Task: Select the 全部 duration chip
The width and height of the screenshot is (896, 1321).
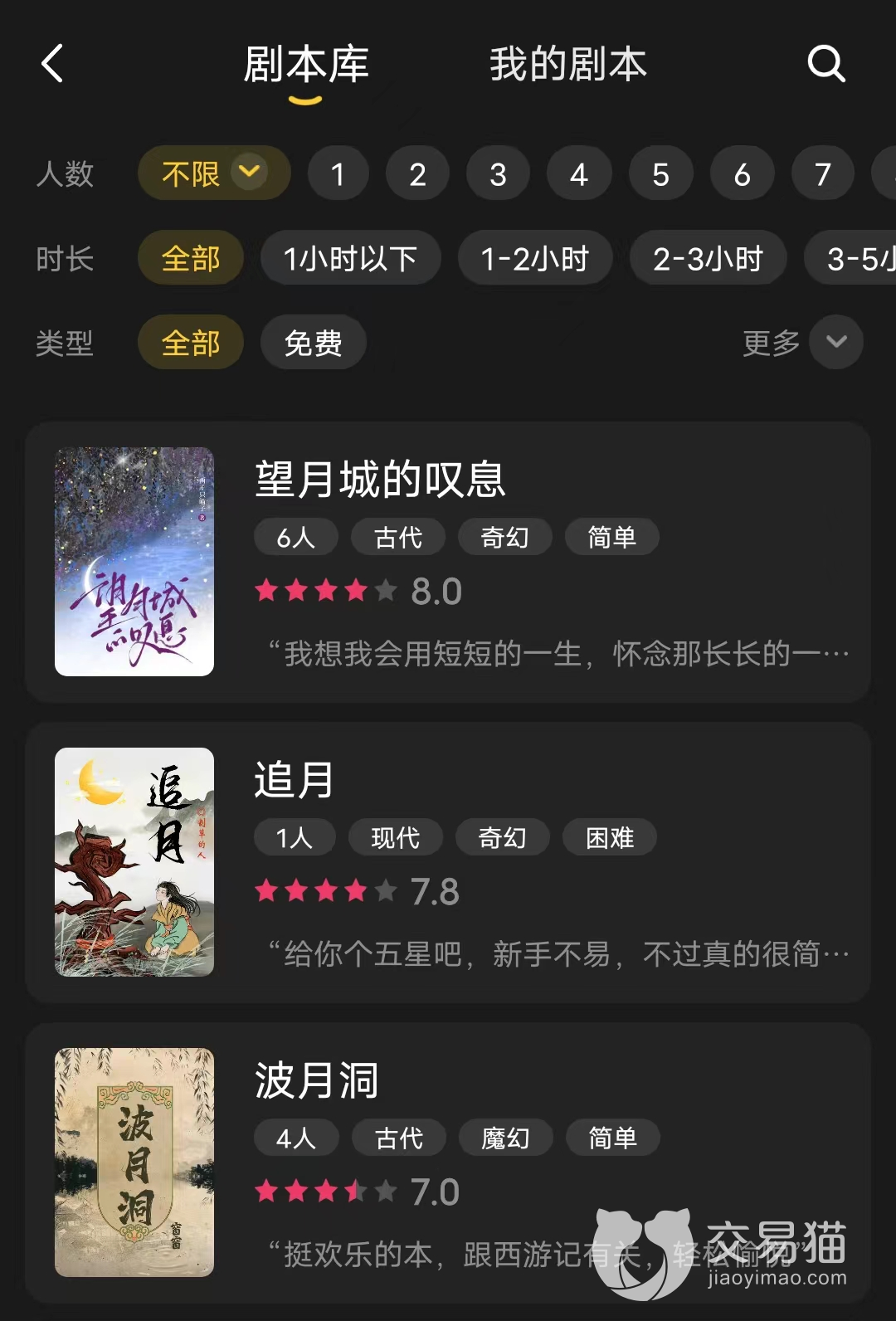Action: (x=190, y=259)
